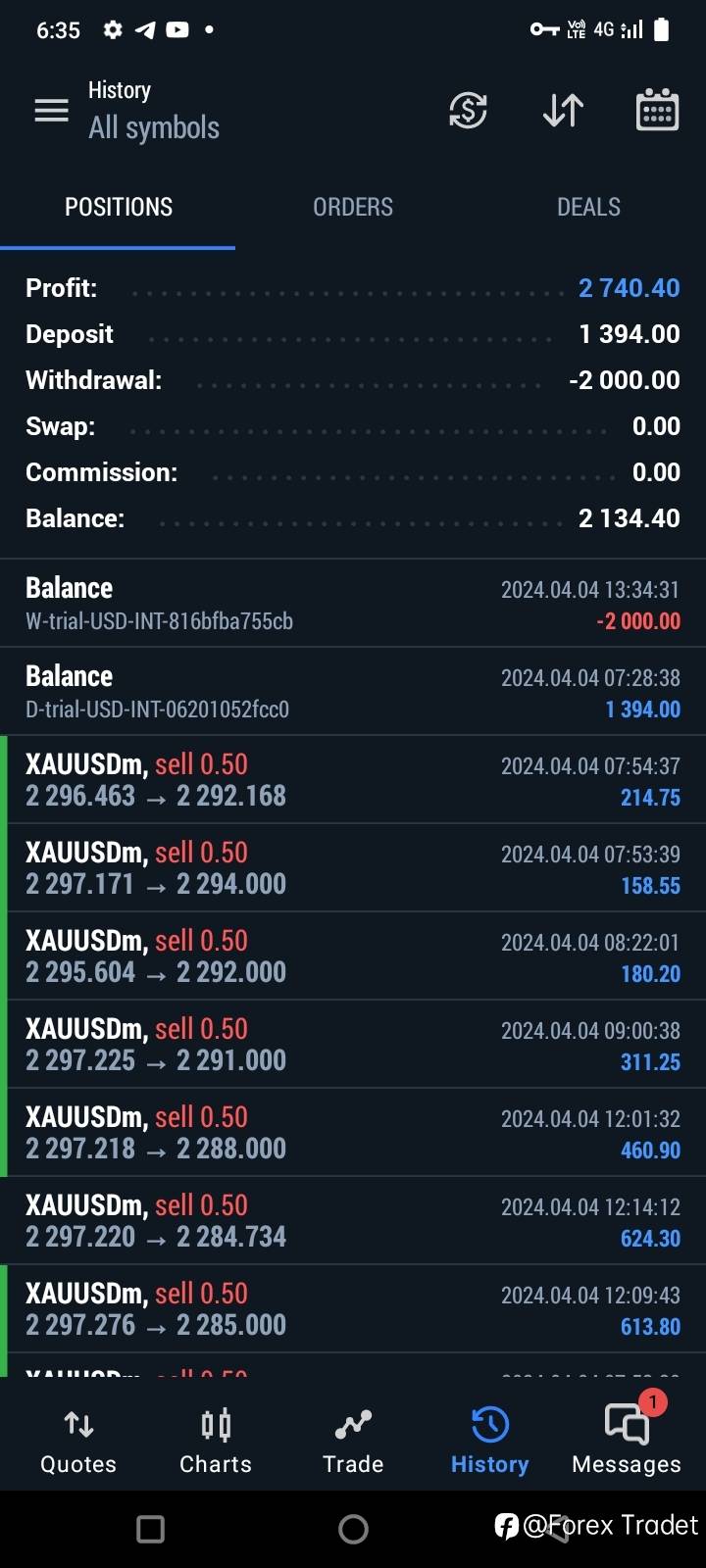Open the -2 000.00 withdrawal balance entry
This screenshot has width=706, height=1568.
coord(353,604)
